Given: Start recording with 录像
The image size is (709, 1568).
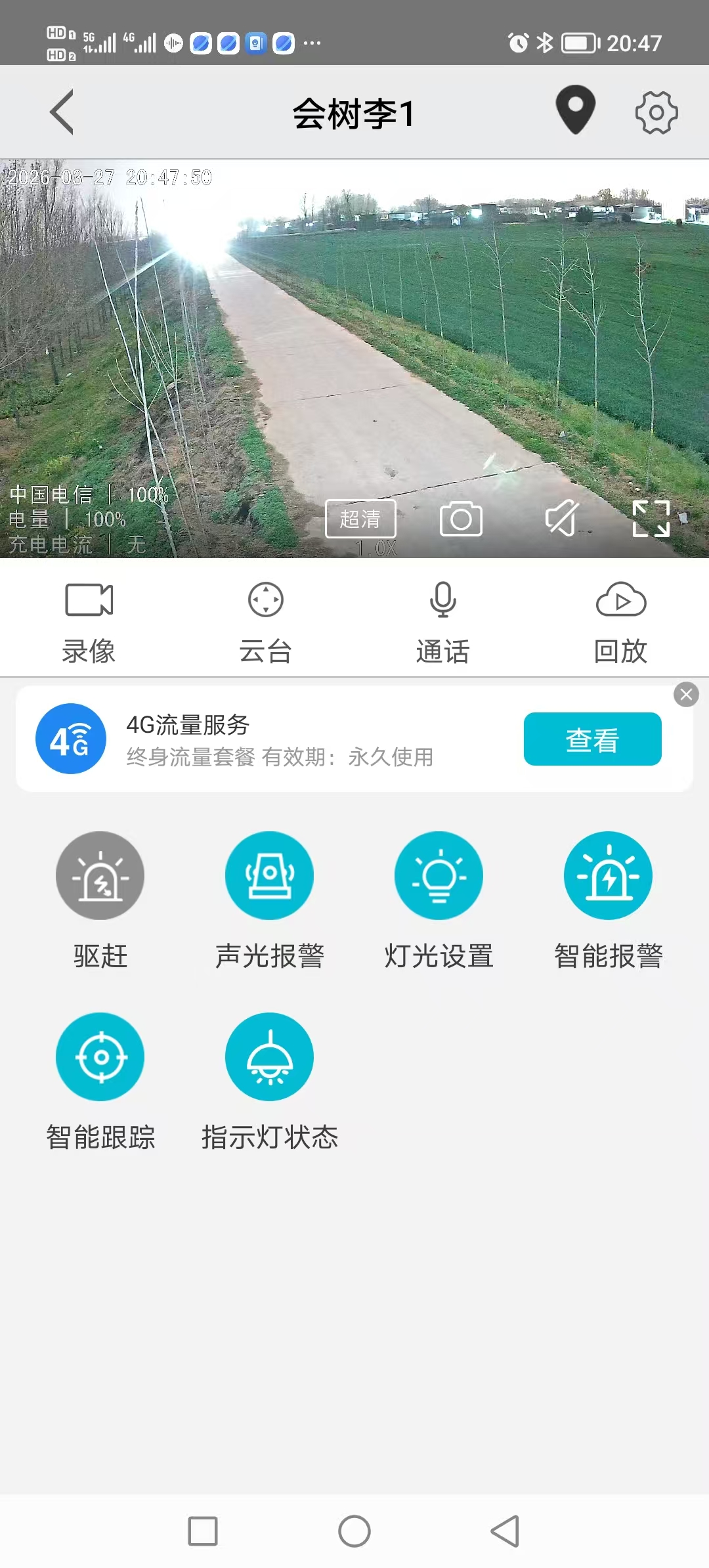Looking at the screenshot, I should pyautogui.click(x=89, y=621).
